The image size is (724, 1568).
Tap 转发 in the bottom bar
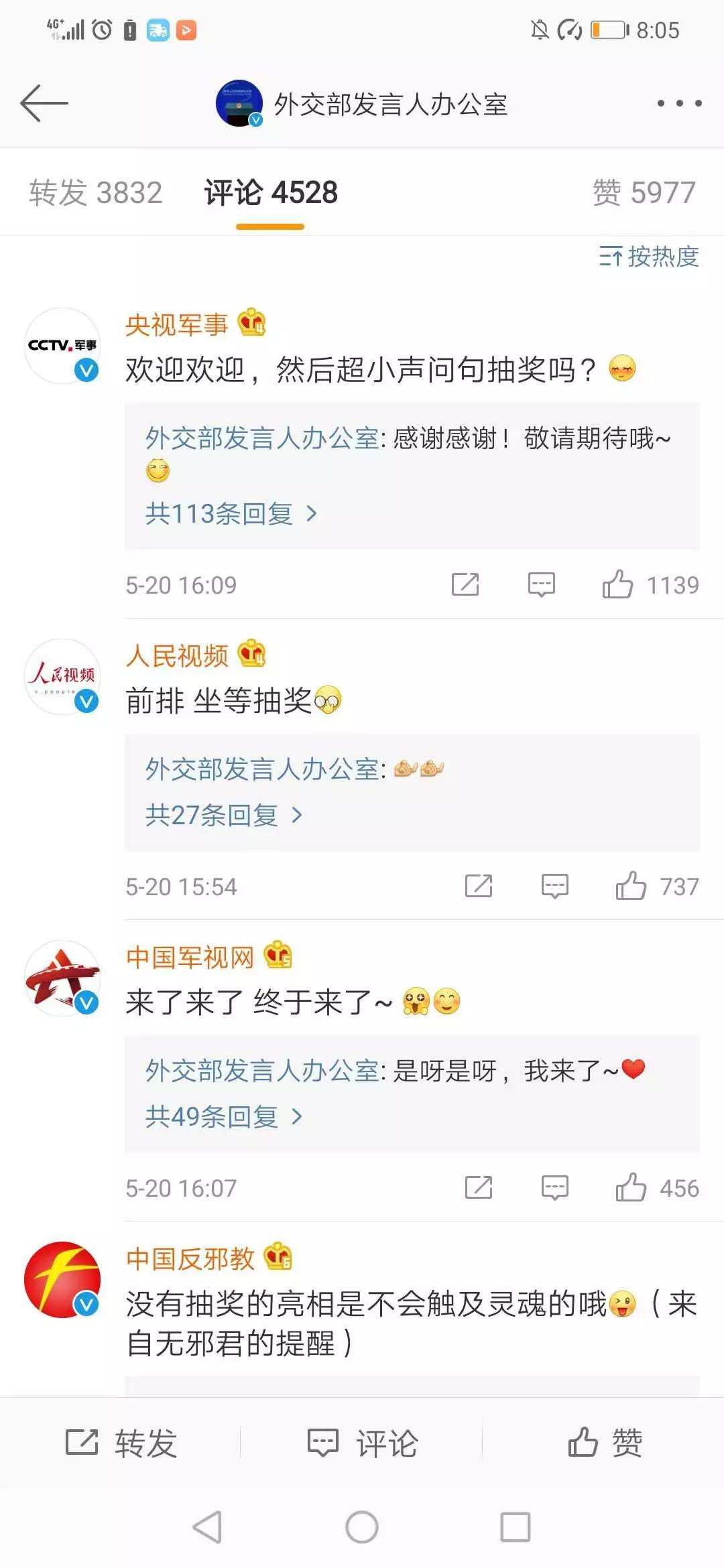coord(121,1443)
